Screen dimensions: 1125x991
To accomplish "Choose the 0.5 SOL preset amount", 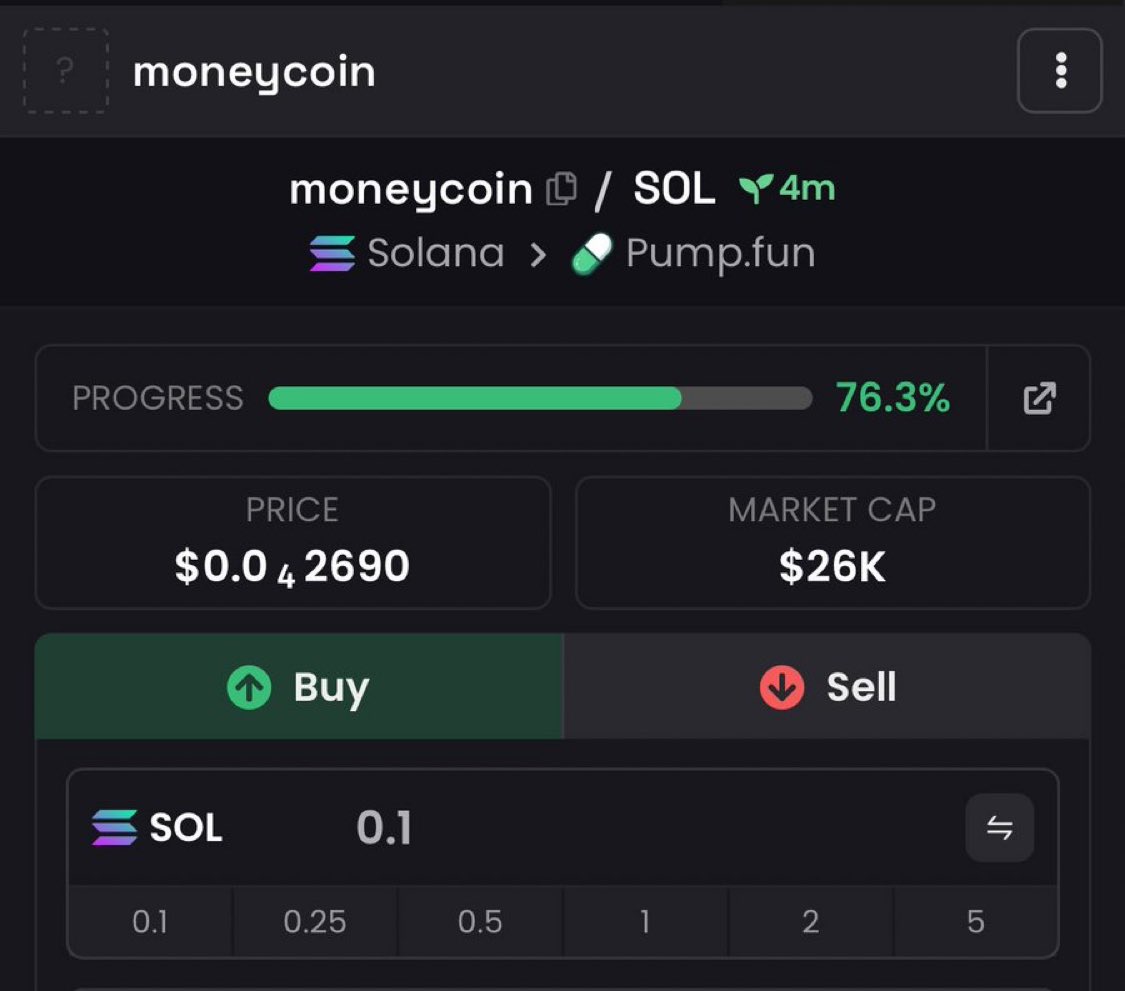I will tap(480, 921).
